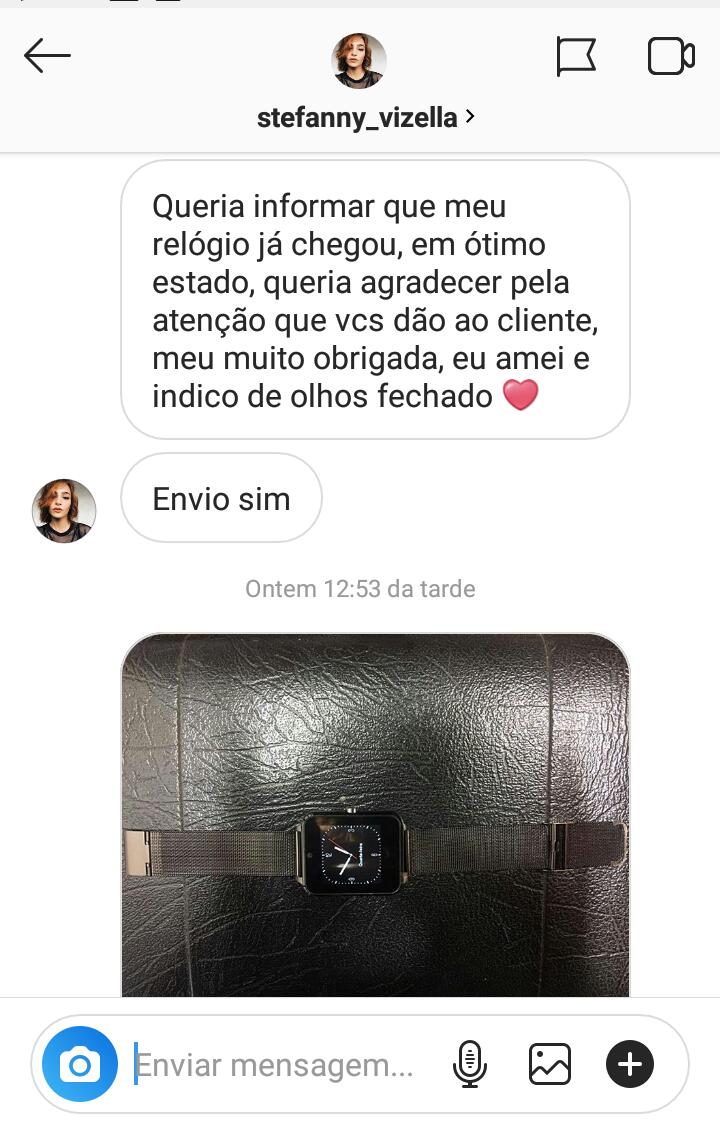This screenshot has height=1134, width=720.
Task: Open stefanny_vizella's profile details
Action: point(365,117)
